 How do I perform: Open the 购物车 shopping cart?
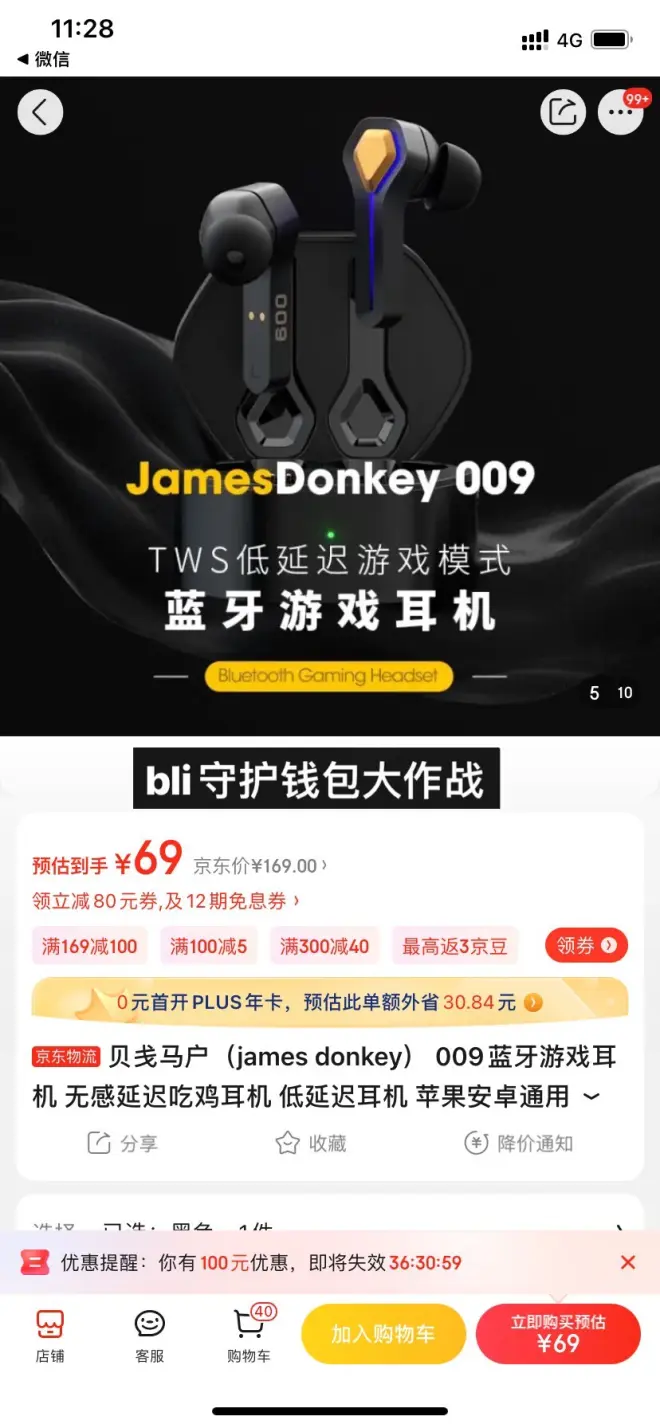pos(248,1335)
